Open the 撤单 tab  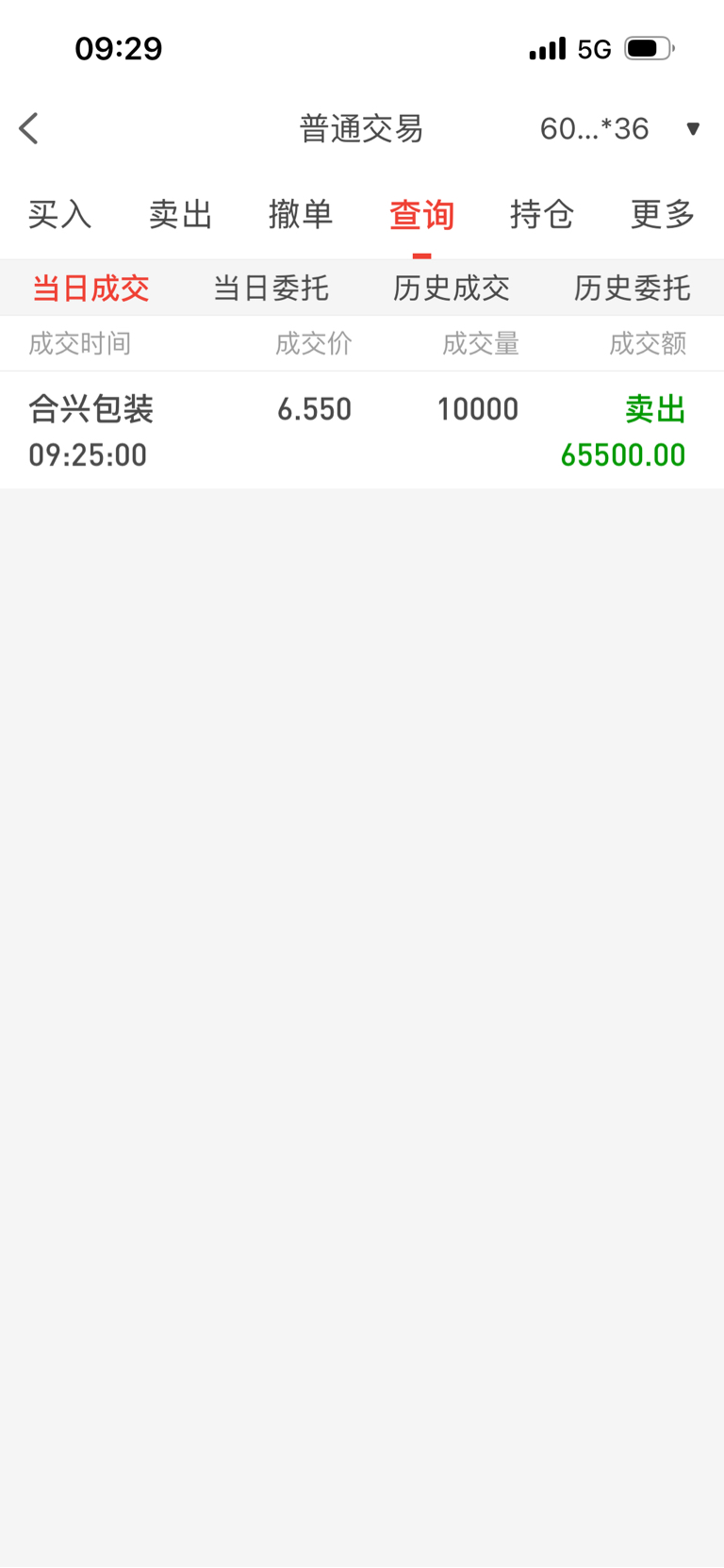(301, 215)
